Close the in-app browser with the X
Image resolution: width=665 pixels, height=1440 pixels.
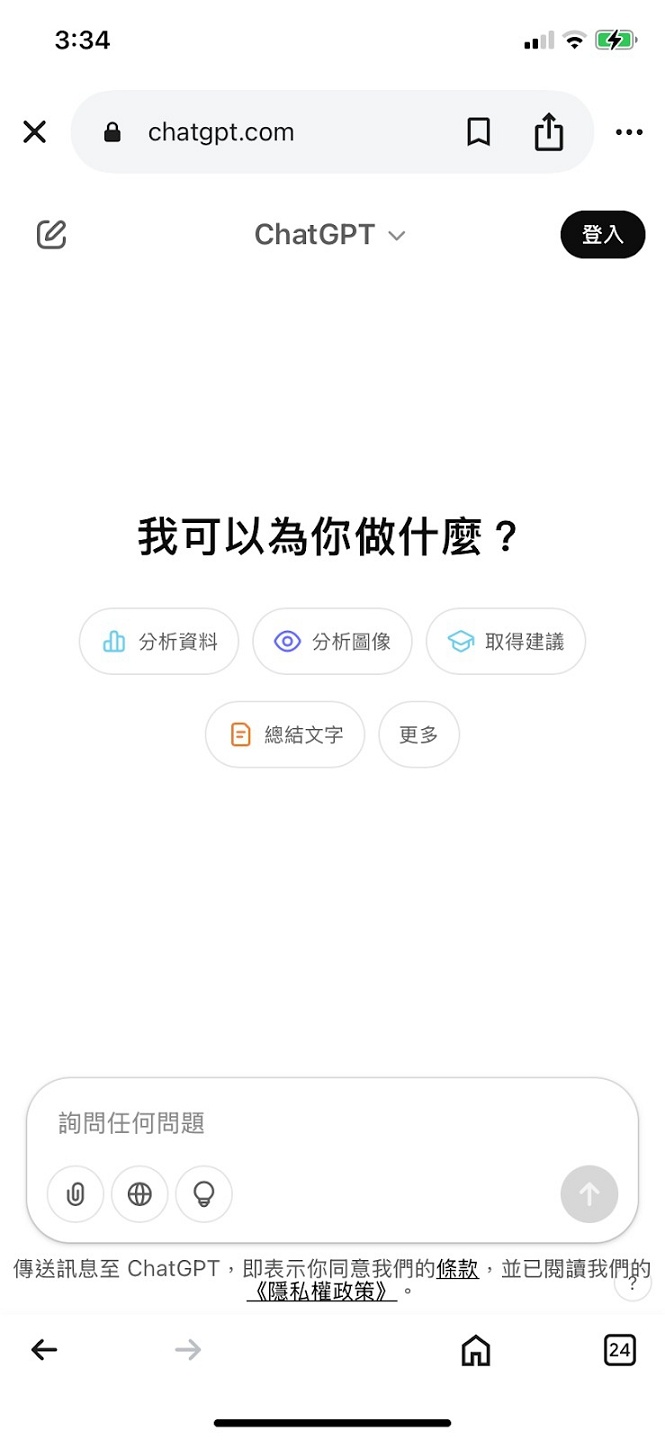pos(35,132)
